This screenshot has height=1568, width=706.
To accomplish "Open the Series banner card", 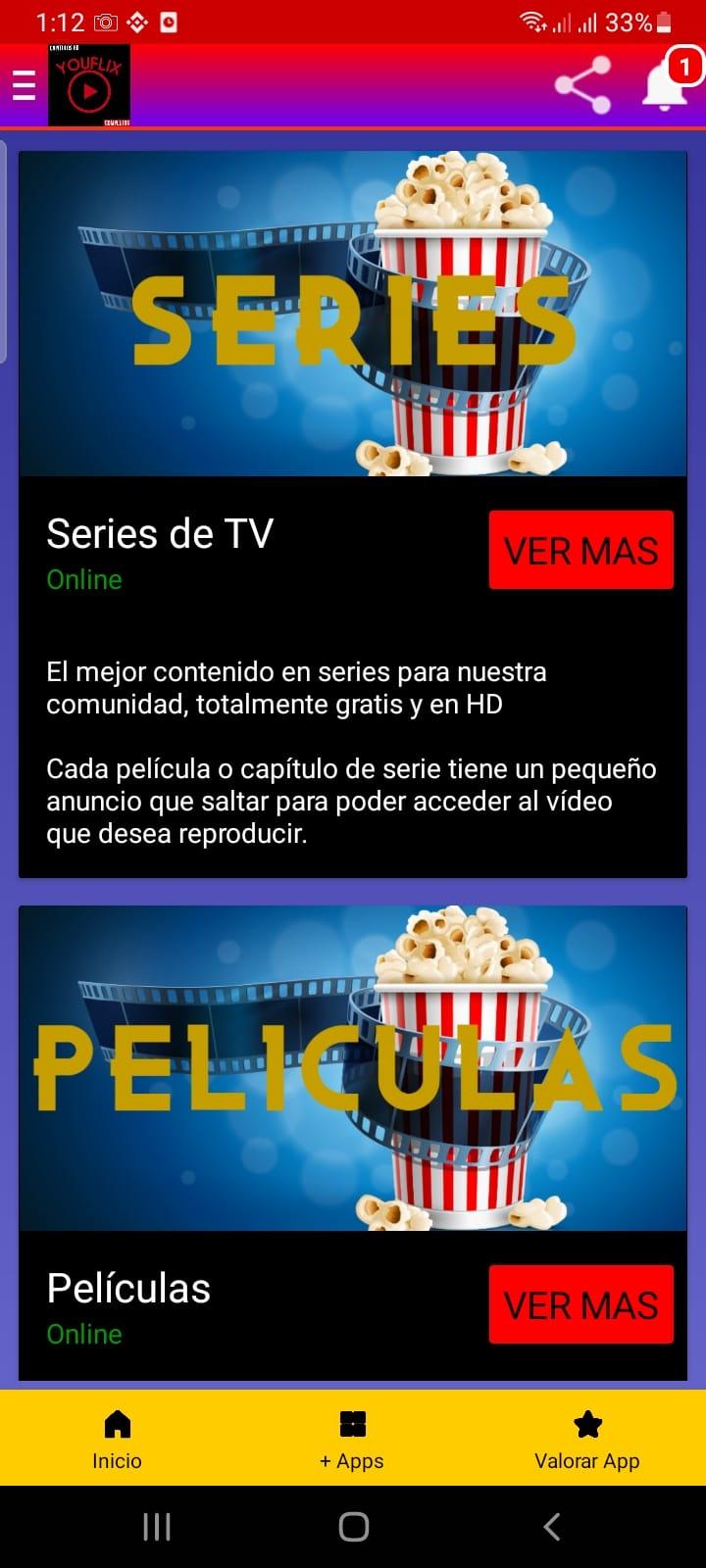I will click(353, 314).
